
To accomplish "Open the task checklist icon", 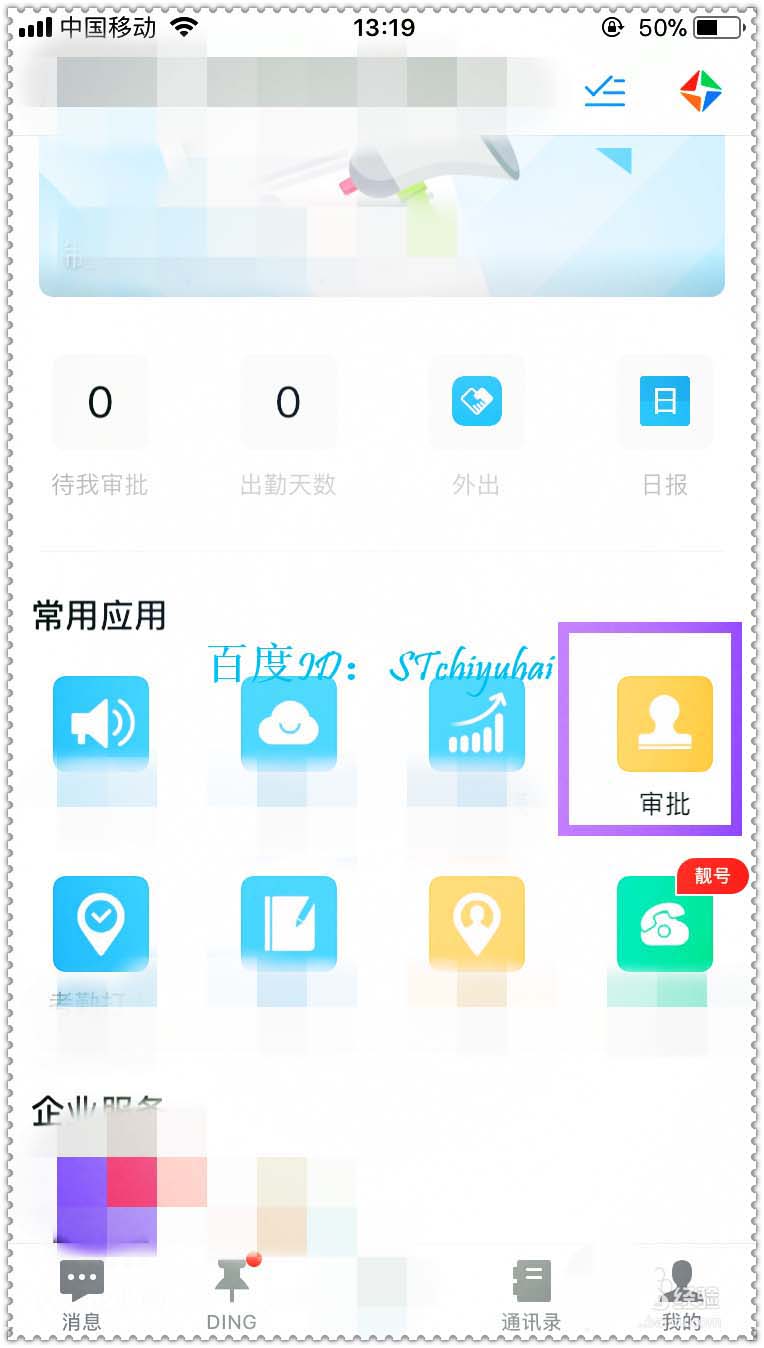I will [605, 92].
